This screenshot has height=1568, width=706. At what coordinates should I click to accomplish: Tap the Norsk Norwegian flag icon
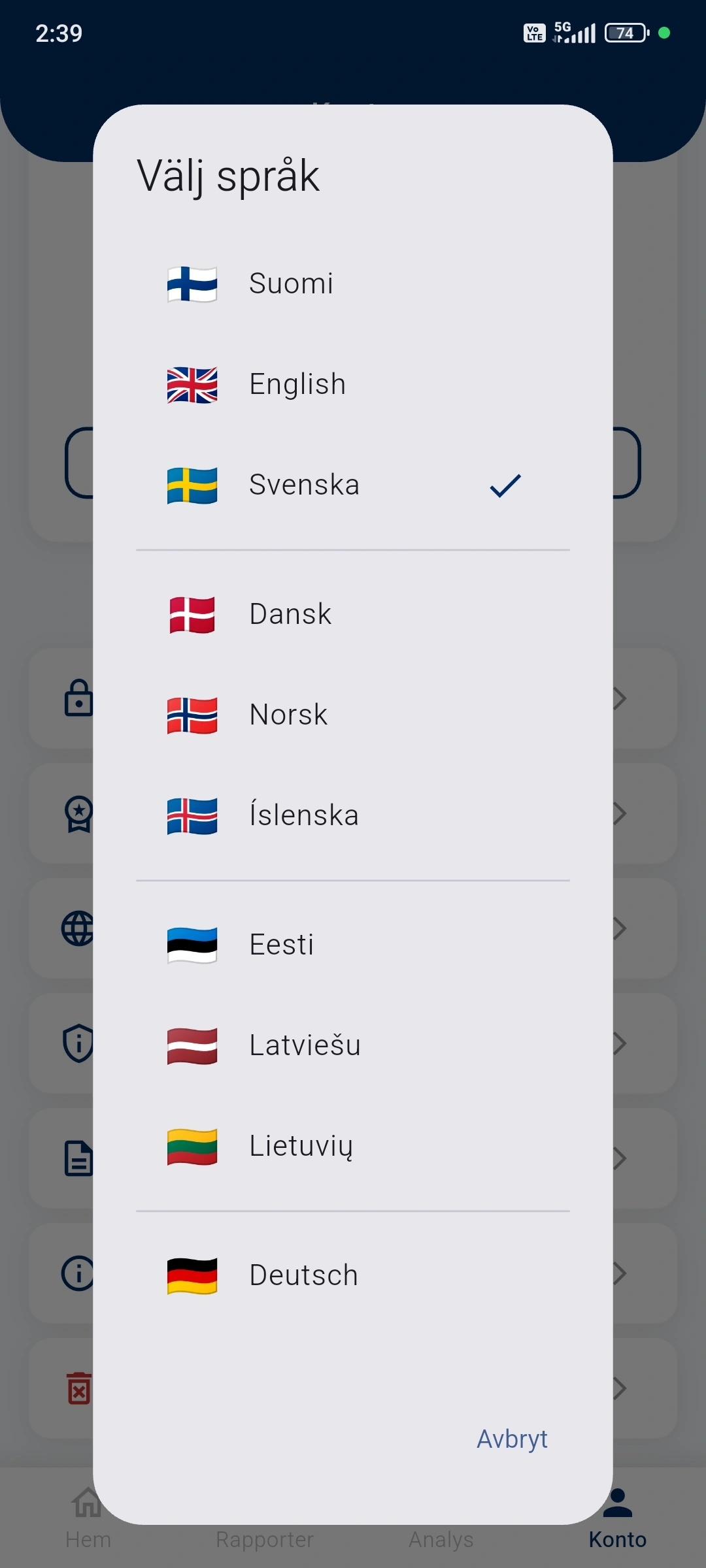pyautogui.click(x=192, y=715)
